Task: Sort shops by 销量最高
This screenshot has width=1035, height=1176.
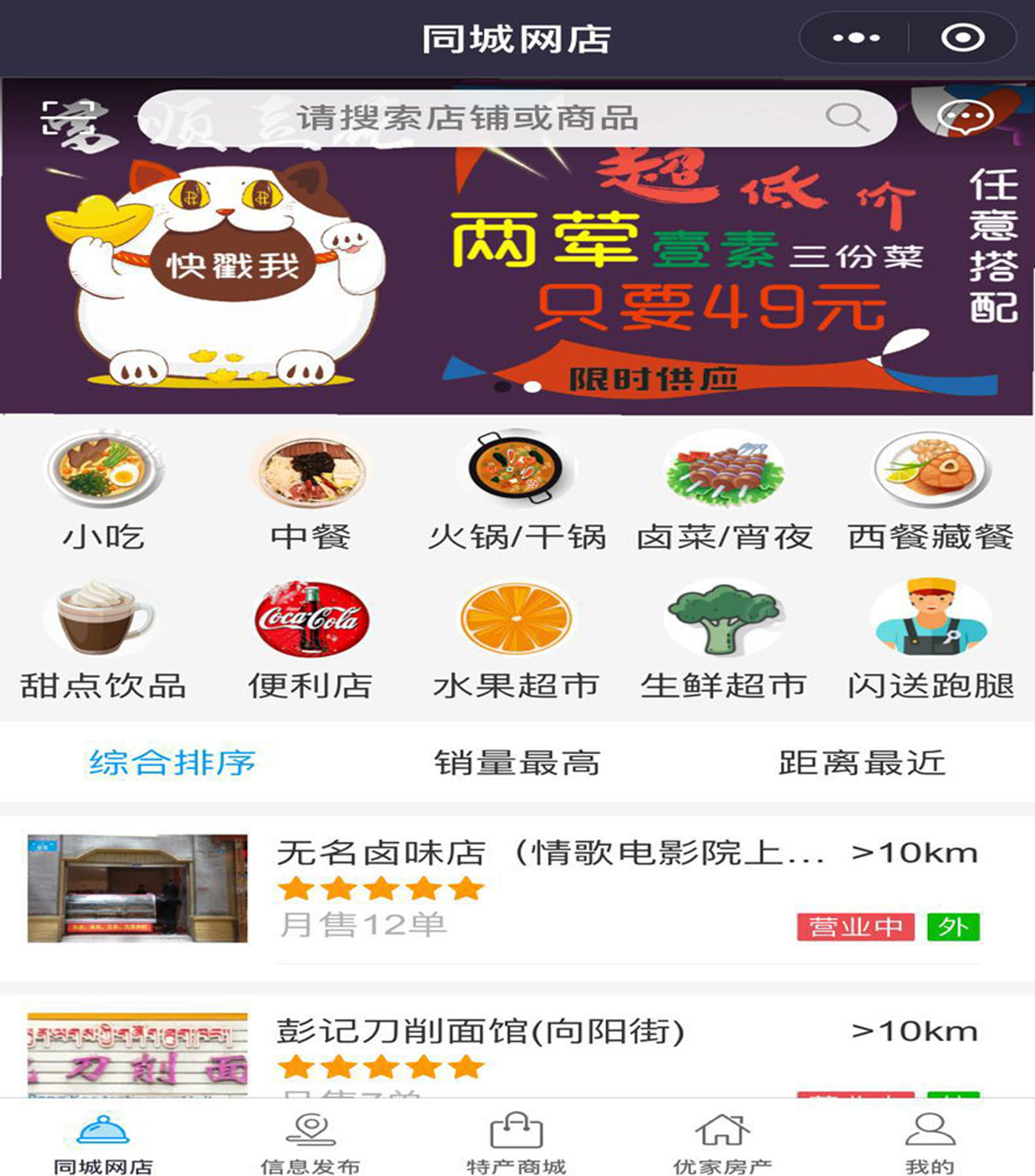Action: coord(517,762)
